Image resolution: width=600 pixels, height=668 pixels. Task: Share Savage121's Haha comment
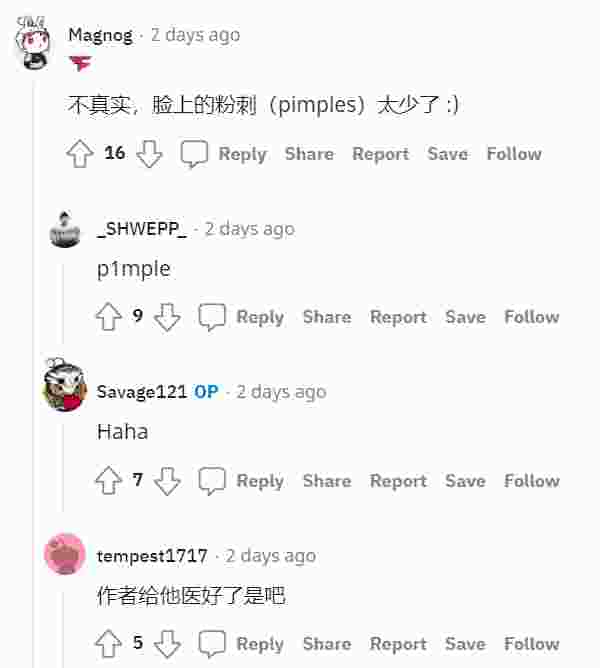click(326, 481)
